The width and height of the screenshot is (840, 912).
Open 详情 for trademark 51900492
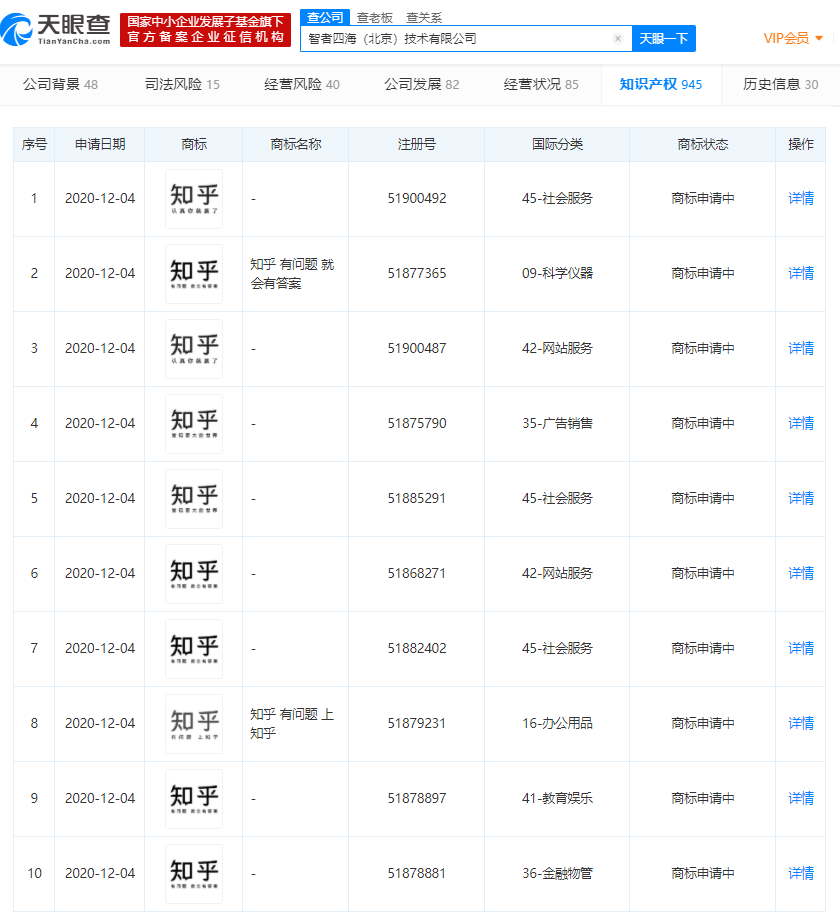click(x=801, y=199)
